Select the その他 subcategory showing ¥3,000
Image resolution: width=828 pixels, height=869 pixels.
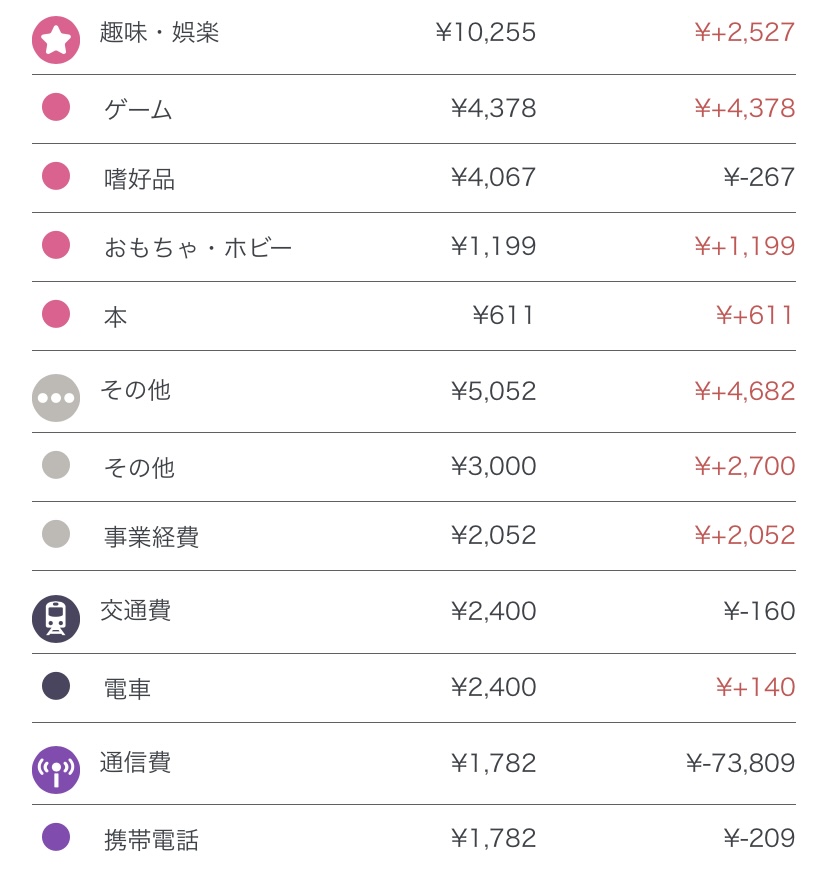click(139, 467)
